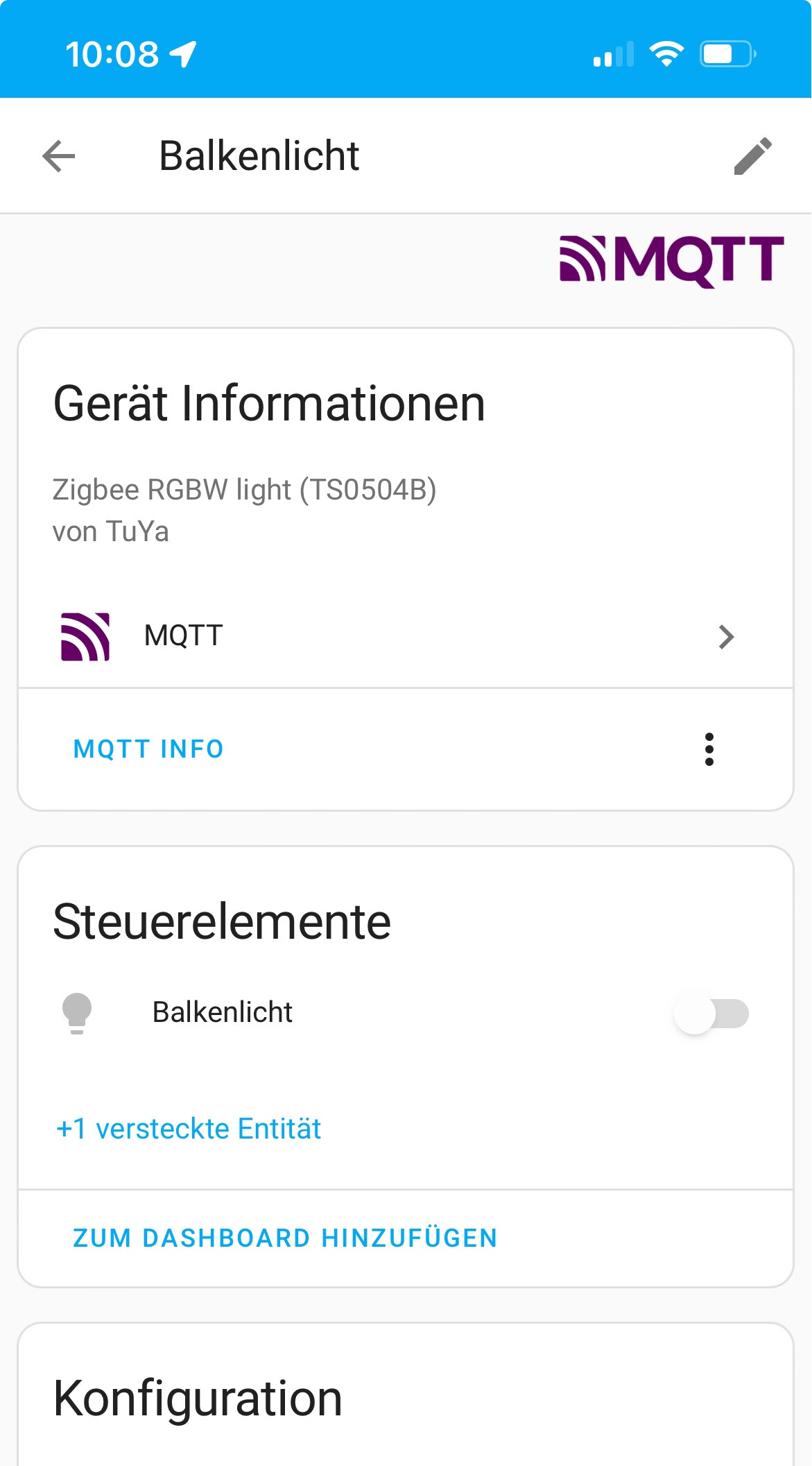Screen dimensions: 812x1466
Task: Open the three-dot overflow menu
Action: pos(709,749)
